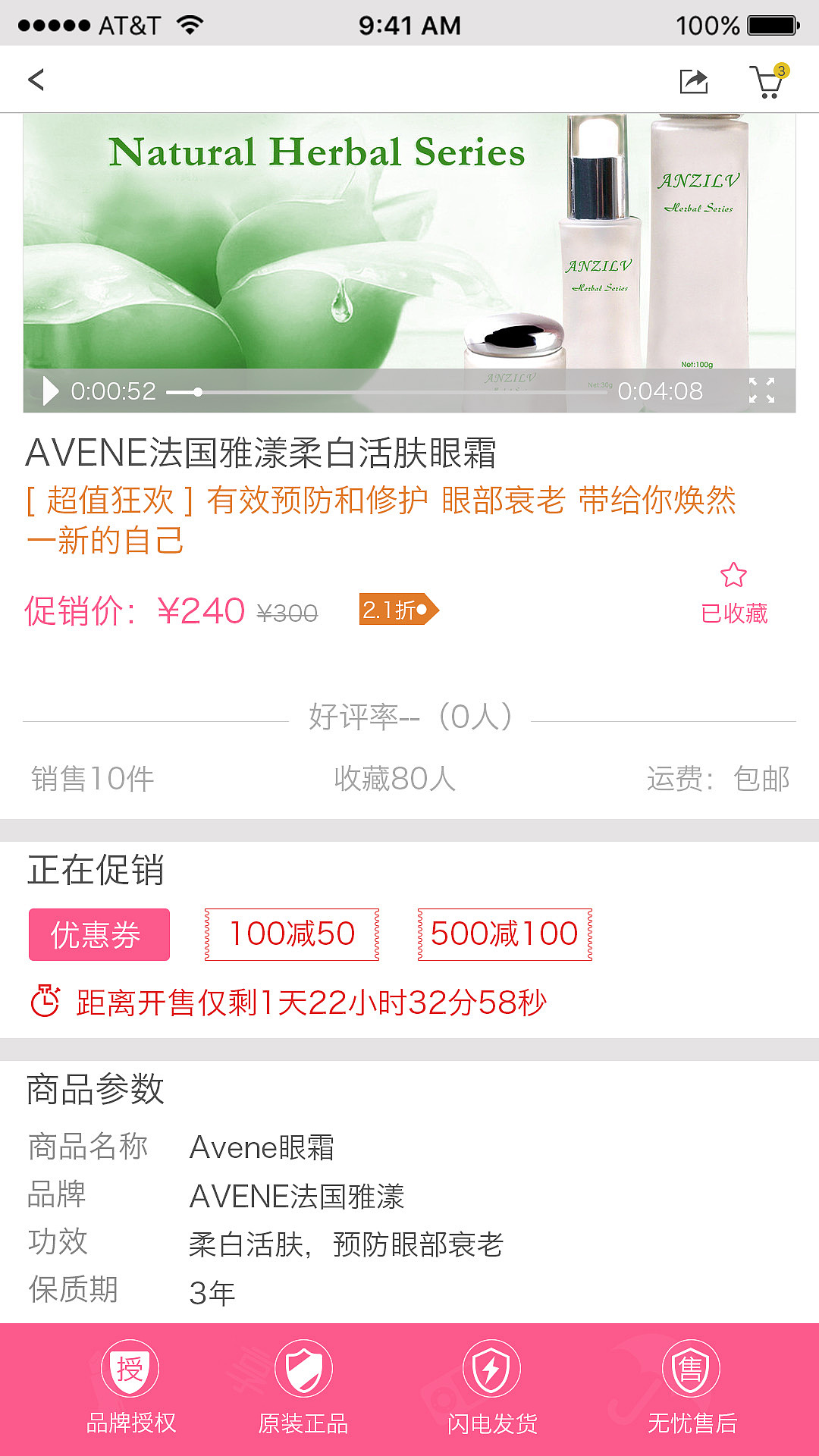Select the 100减50 coupon

point(290,934)
